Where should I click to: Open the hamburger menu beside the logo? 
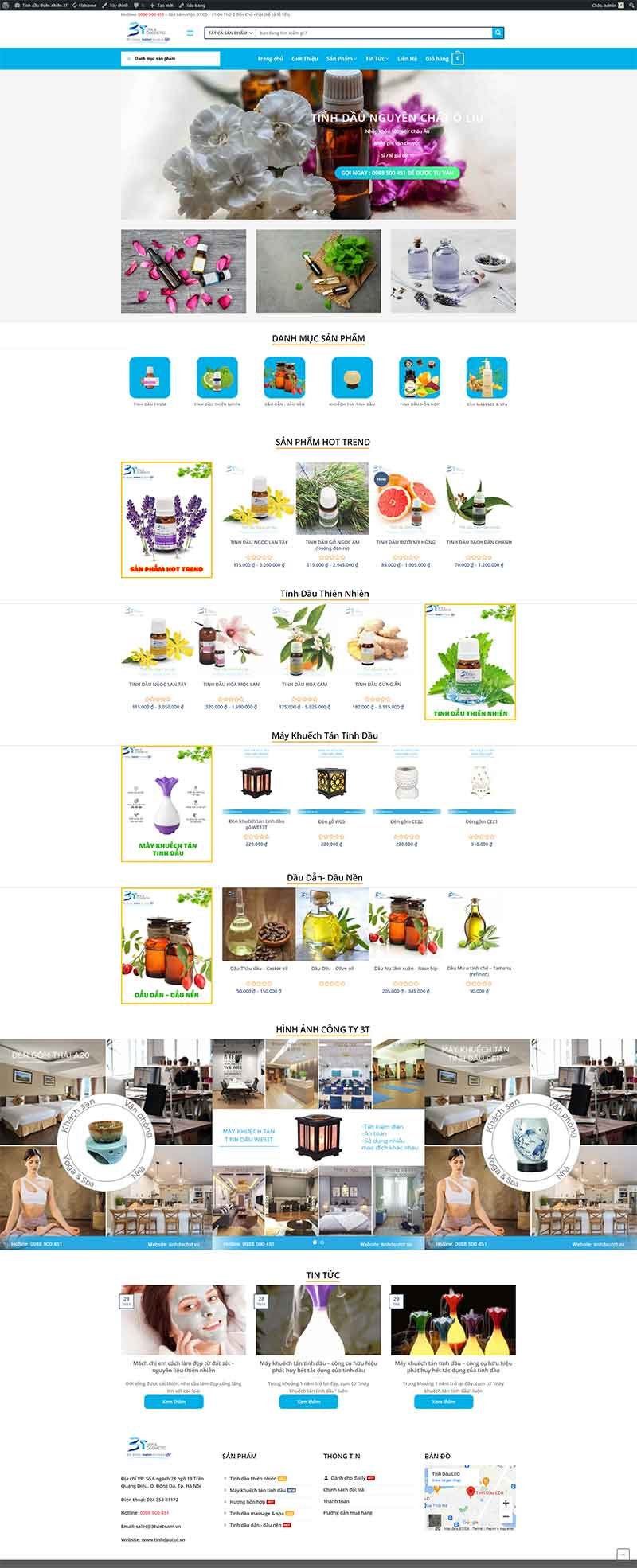tap(190, 33)
